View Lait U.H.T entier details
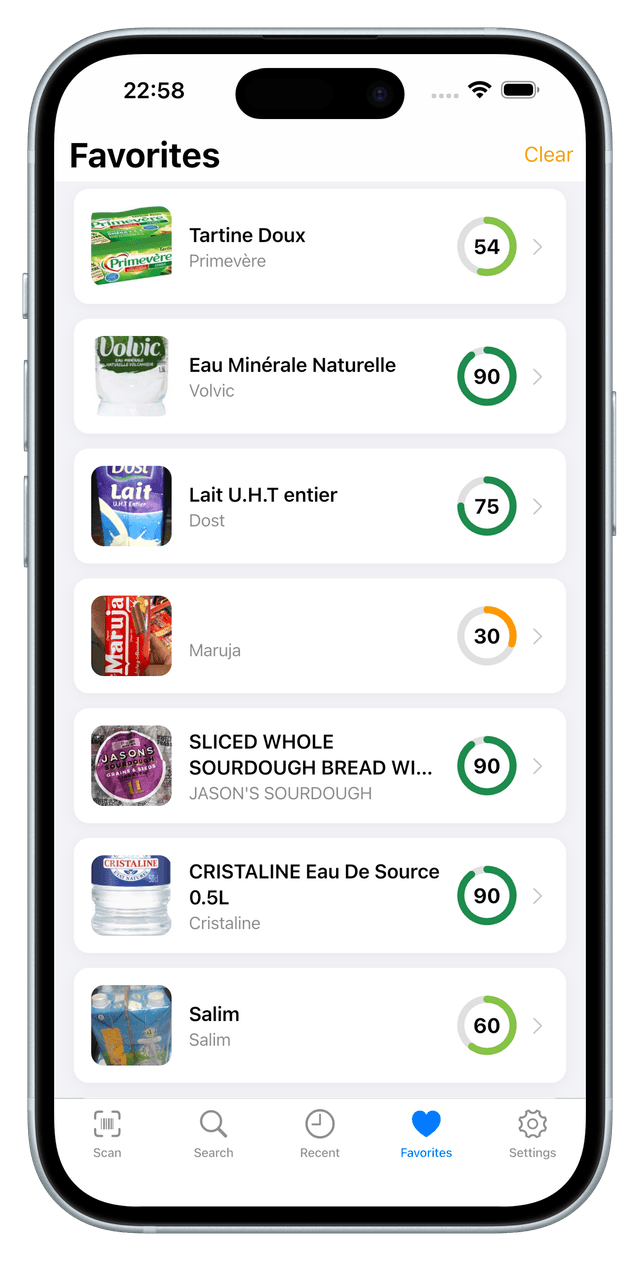This screenshot has height=1261, width=640. (319, 507)
